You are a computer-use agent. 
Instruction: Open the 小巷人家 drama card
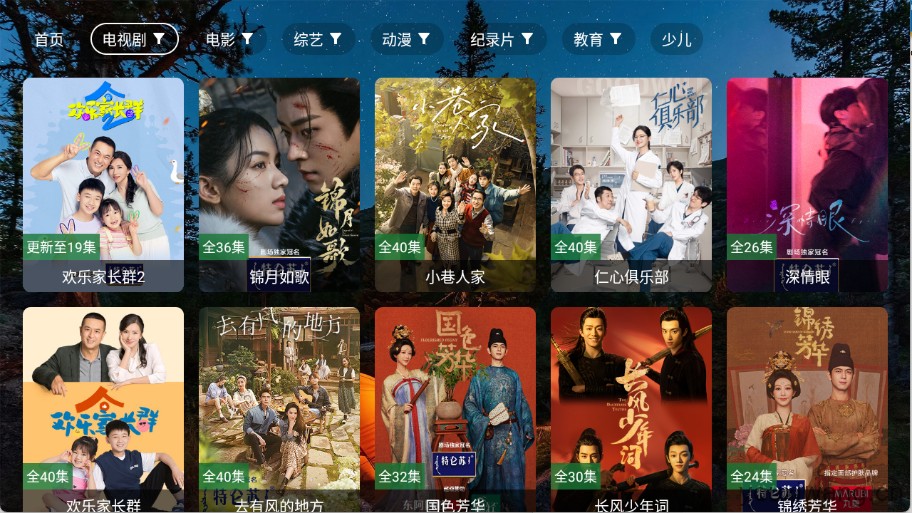coord(455,184)
